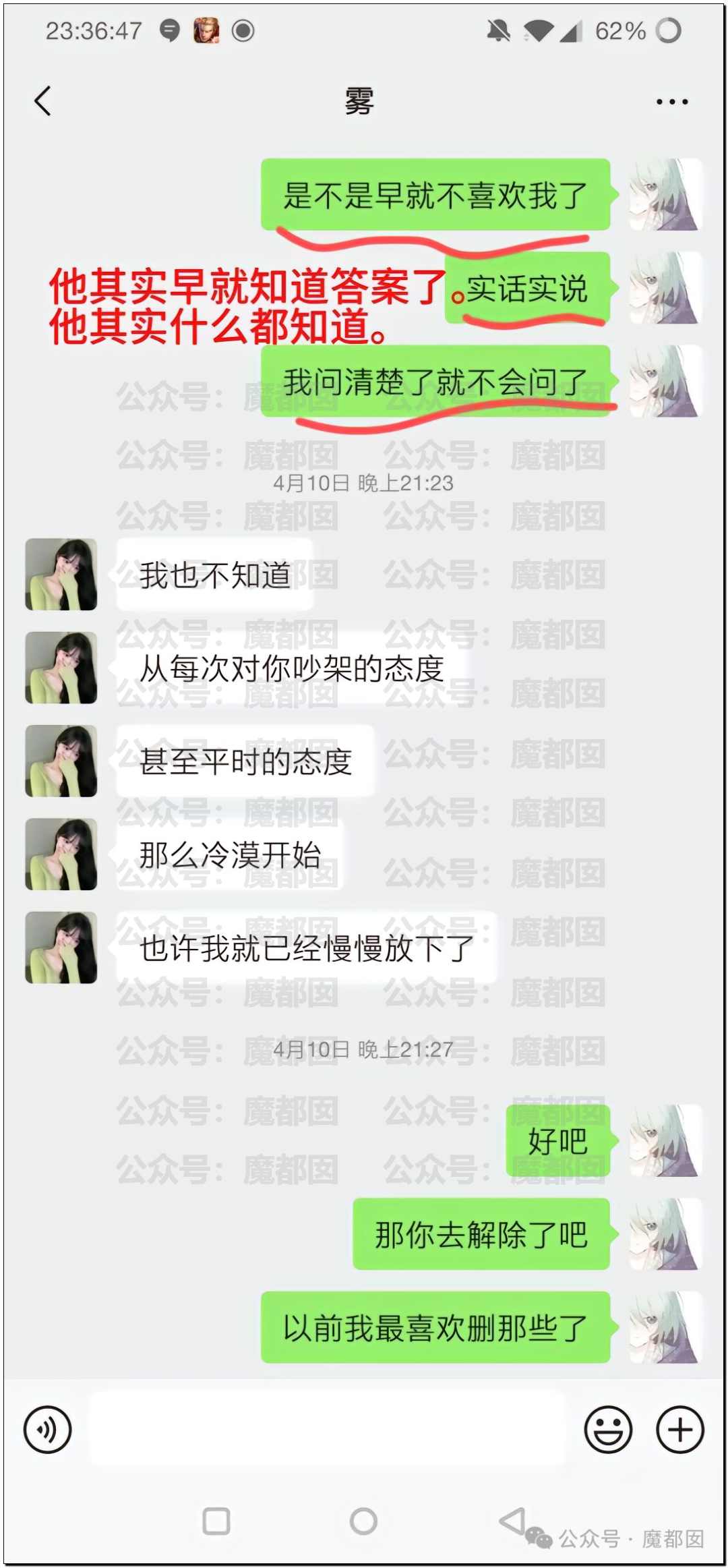Open the emoji sticker panel
728x1568 pixels.
608,1429
